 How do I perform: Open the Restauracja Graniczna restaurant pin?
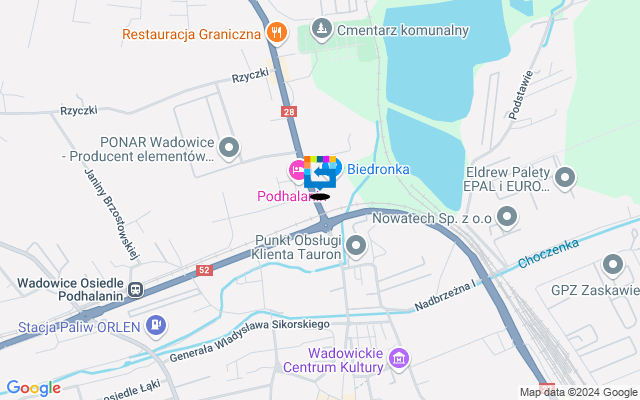pyautogui.click(x=275, y=33)
